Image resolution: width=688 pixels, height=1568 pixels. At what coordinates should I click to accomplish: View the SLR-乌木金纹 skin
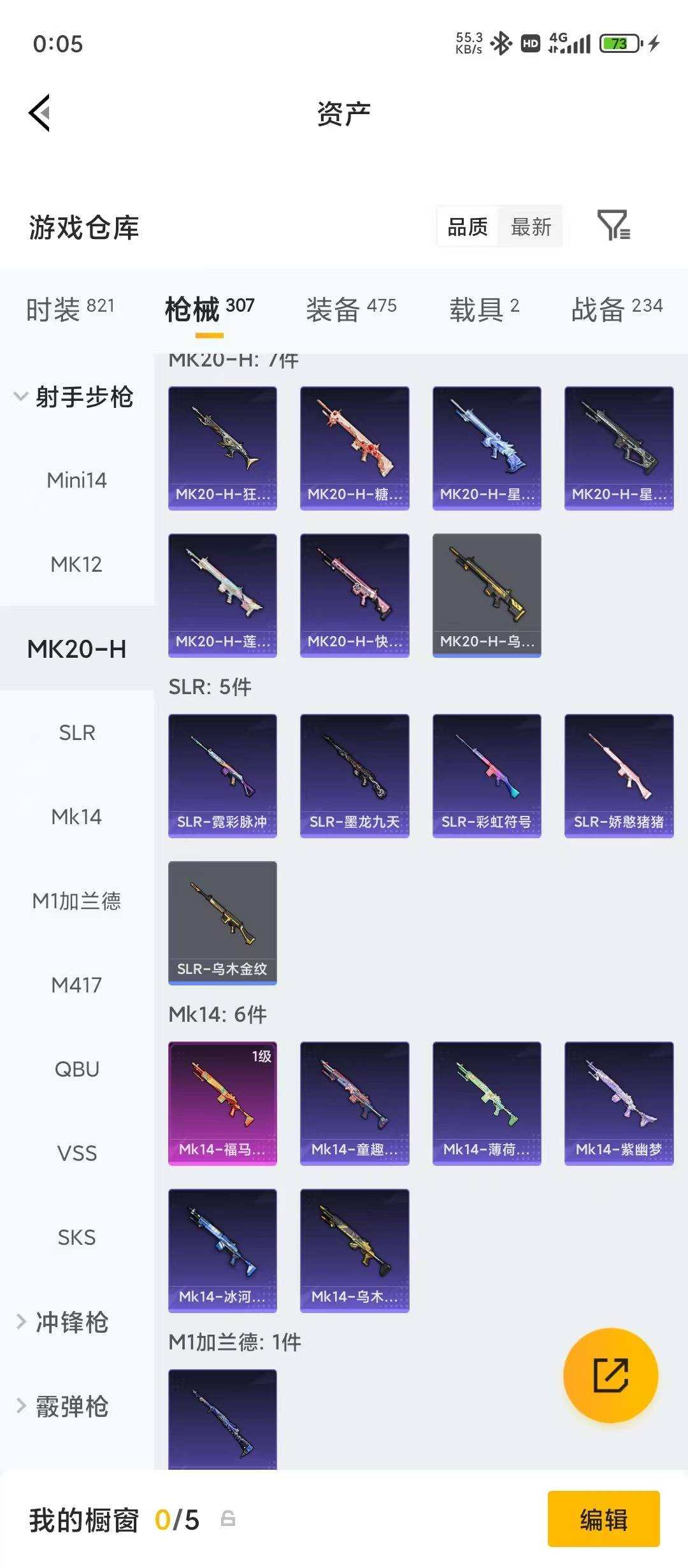[x=222, y=922]
